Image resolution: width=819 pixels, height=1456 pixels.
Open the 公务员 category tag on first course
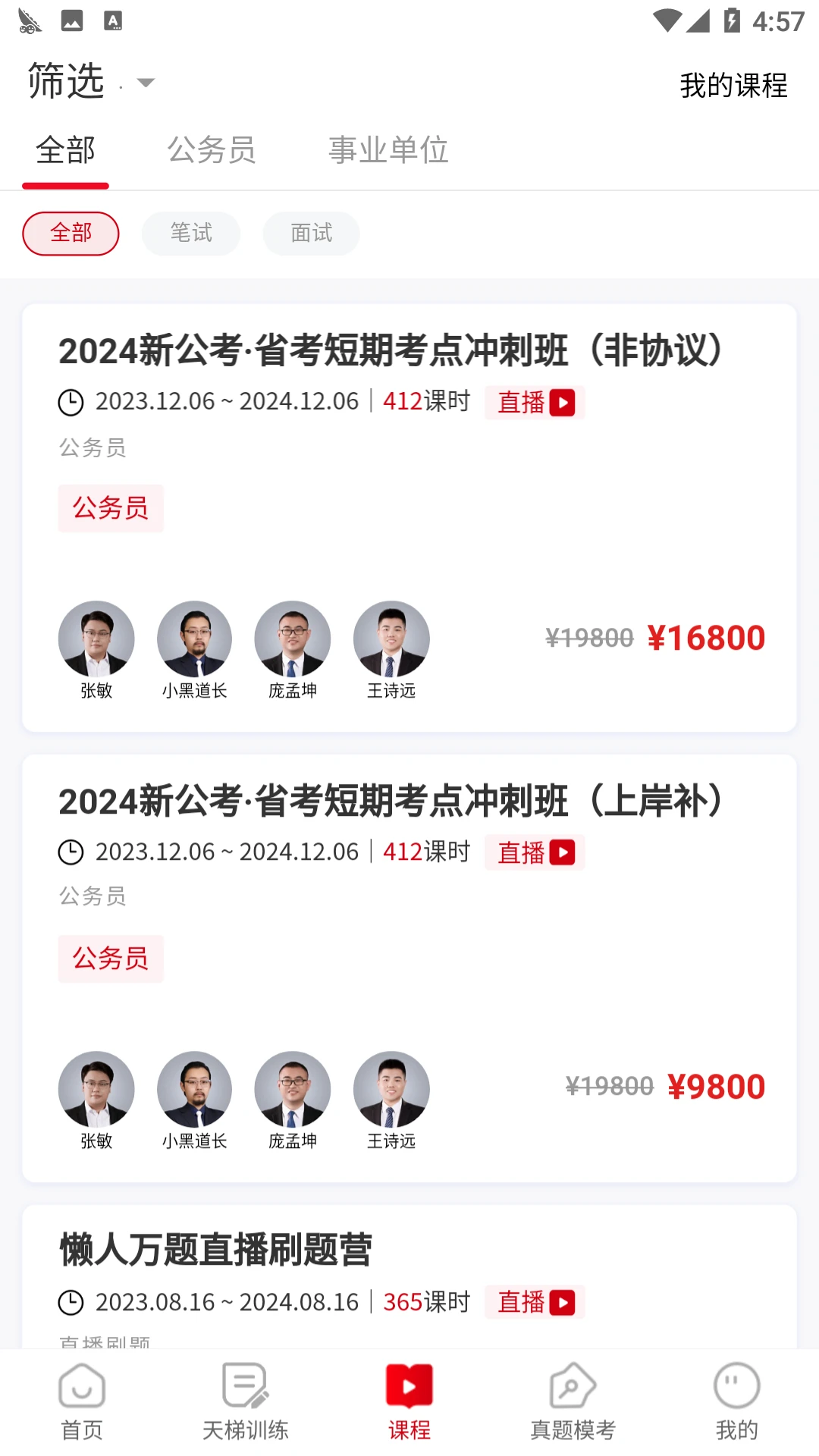coord(111,508)
